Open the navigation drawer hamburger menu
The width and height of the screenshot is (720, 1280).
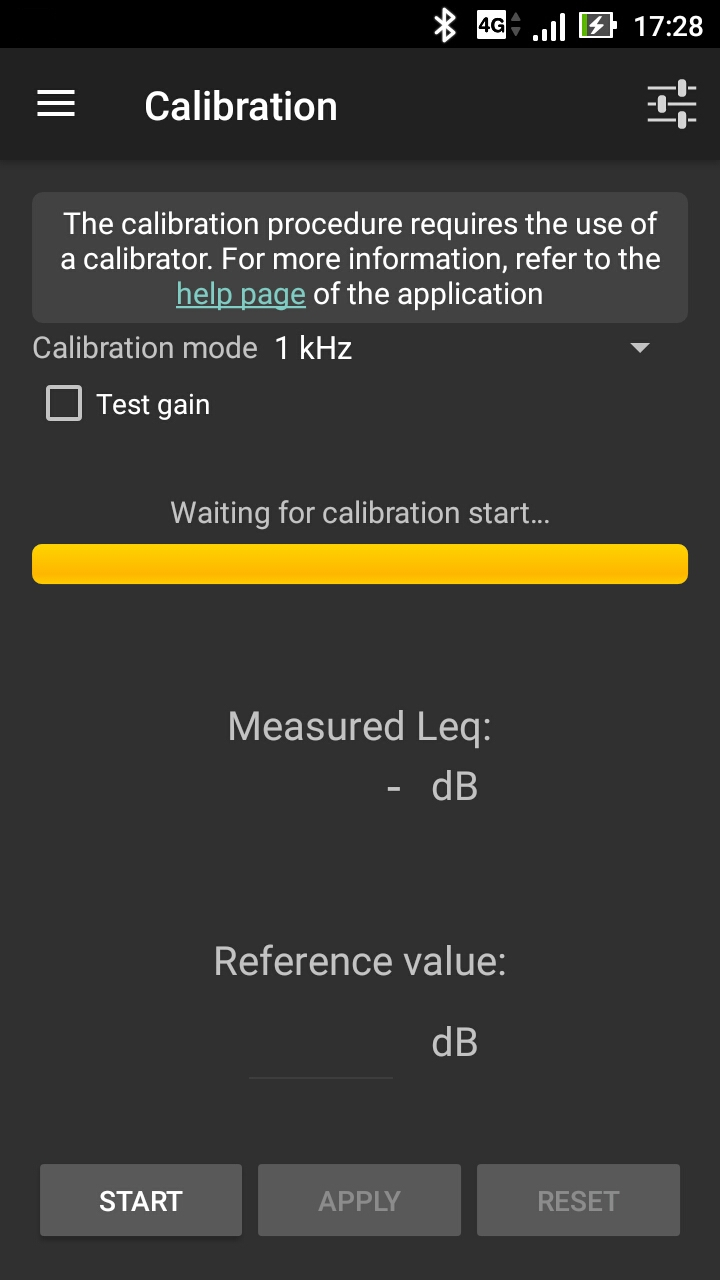(x=55, y=104)
